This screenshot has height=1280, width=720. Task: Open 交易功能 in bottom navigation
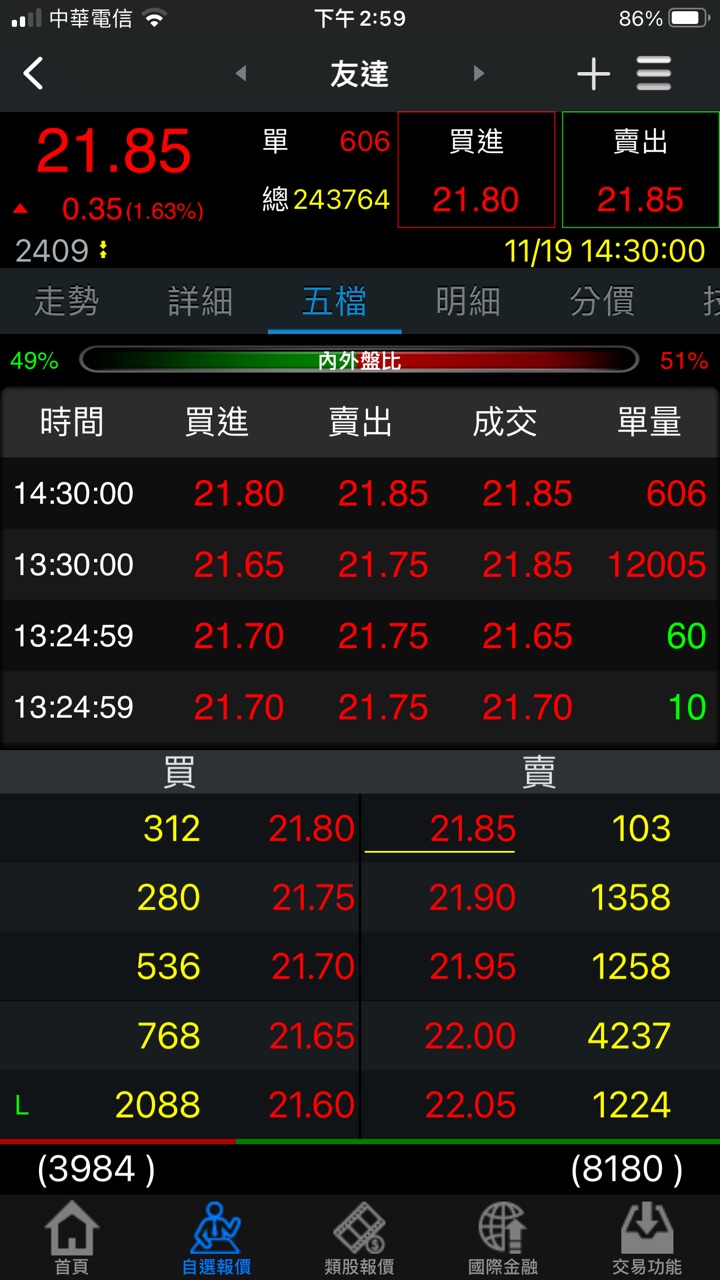(x=646, y=1238)
